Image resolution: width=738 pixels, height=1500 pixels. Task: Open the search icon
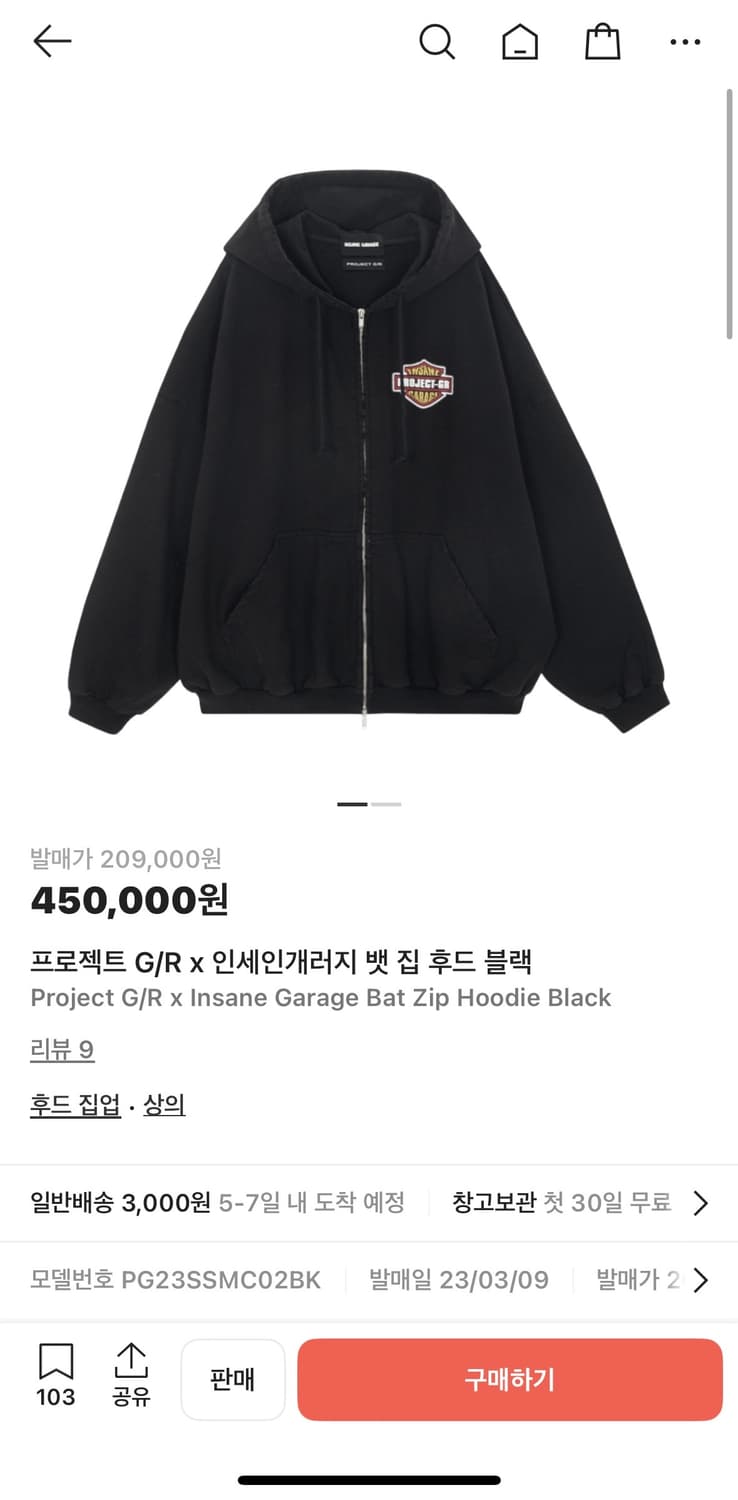[437, 41]
